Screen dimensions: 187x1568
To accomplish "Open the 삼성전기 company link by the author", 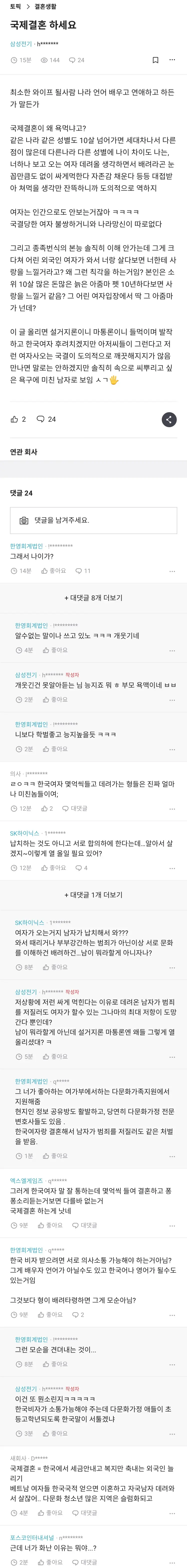I will [21, 44].
